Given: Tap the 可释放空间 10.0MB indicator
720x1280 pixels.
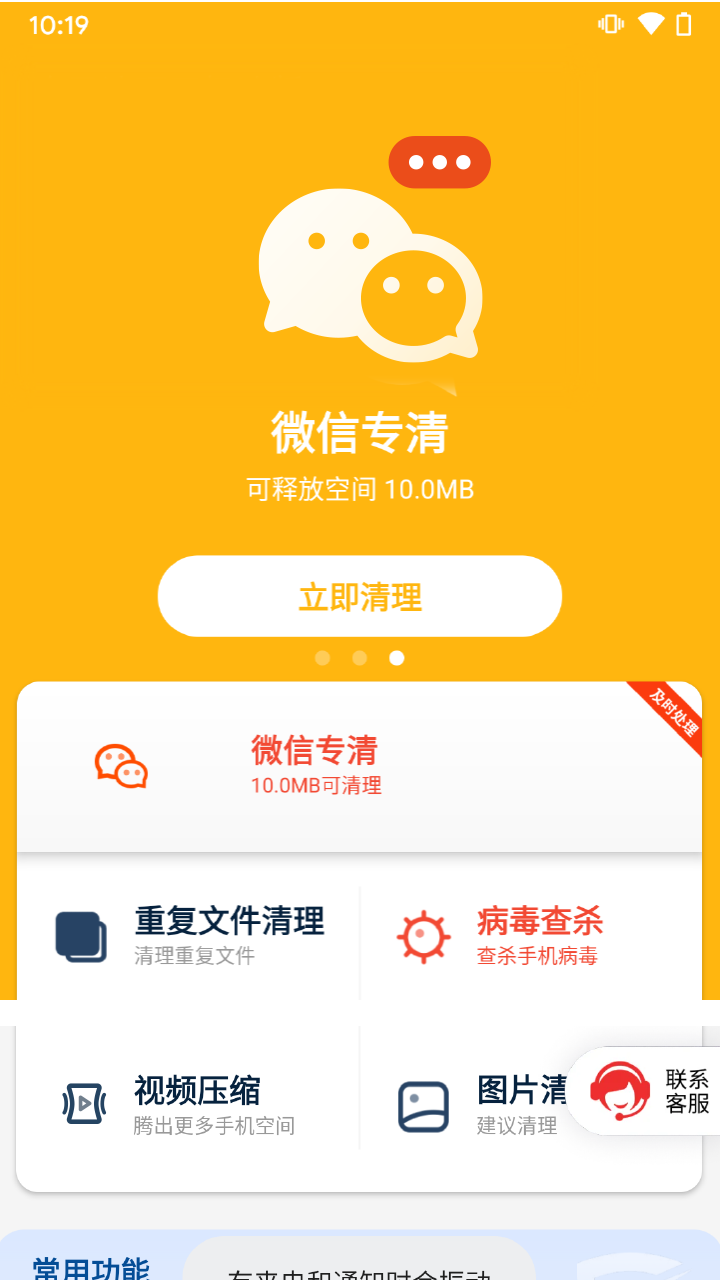Looking at the screenshot, I should [x=359, y=490].
